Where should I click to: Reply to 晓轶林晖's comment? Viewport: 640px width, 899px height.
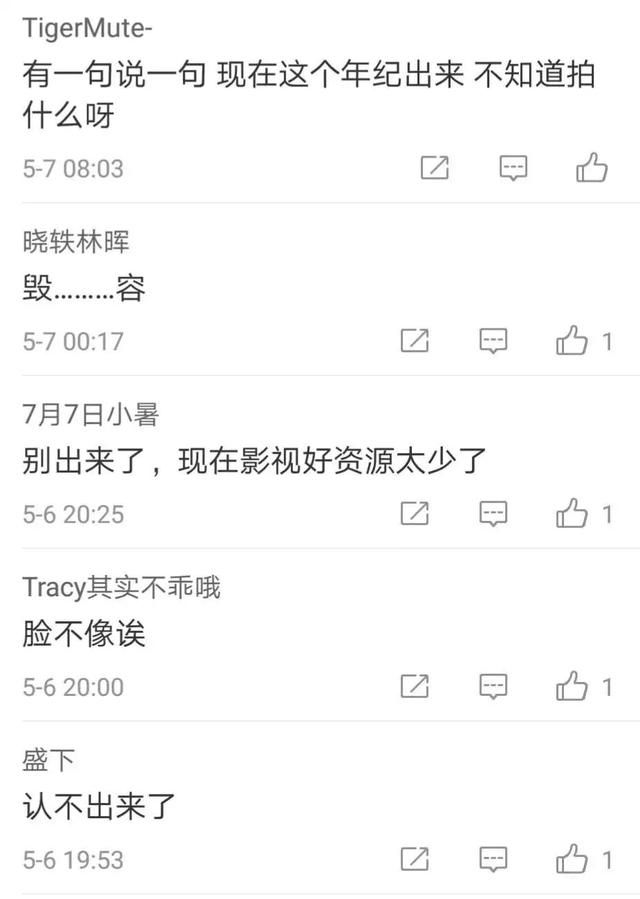click(x=493, y=341)
